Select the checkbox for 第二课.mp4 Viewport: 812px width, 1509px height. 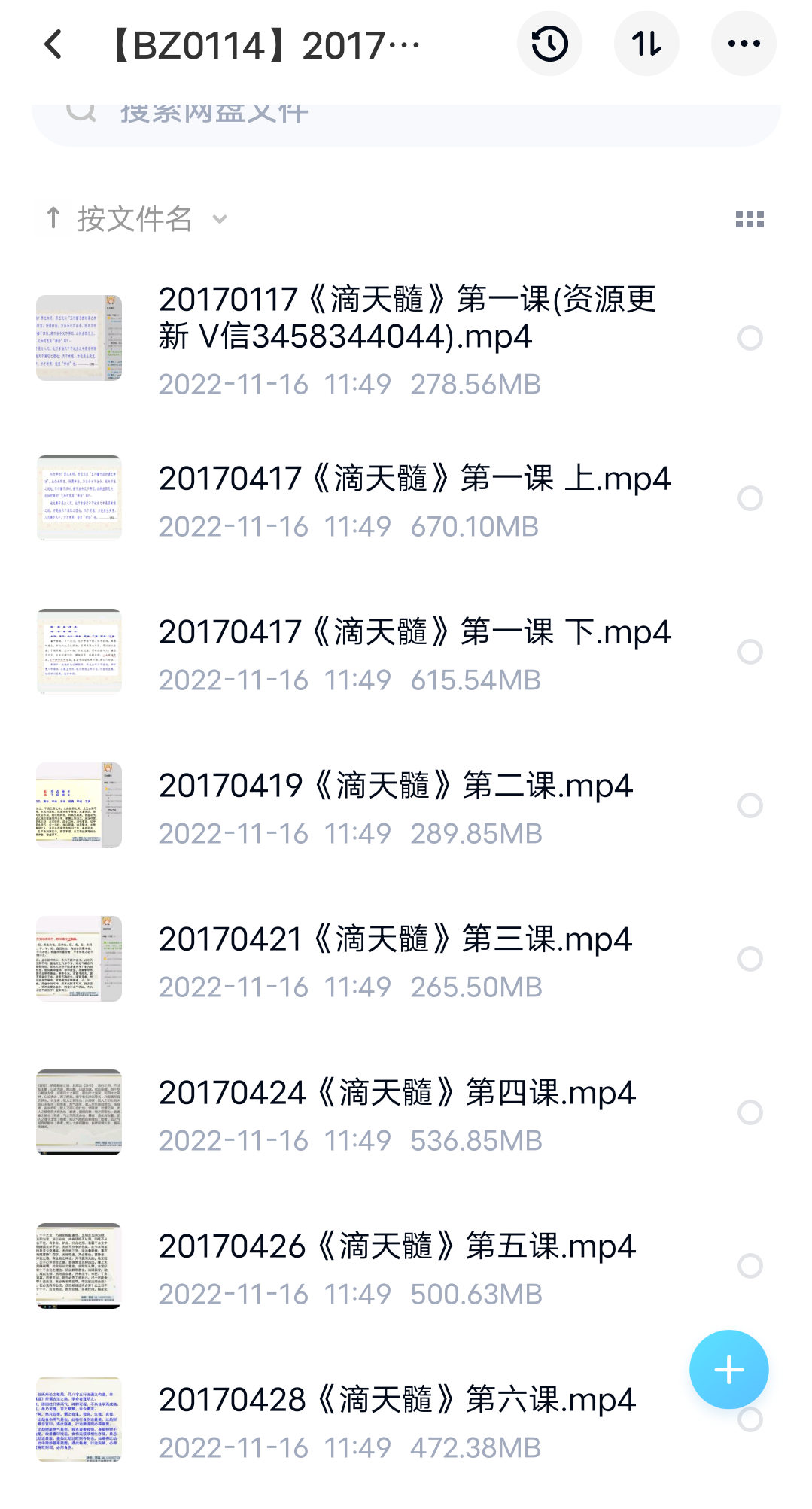749,805
